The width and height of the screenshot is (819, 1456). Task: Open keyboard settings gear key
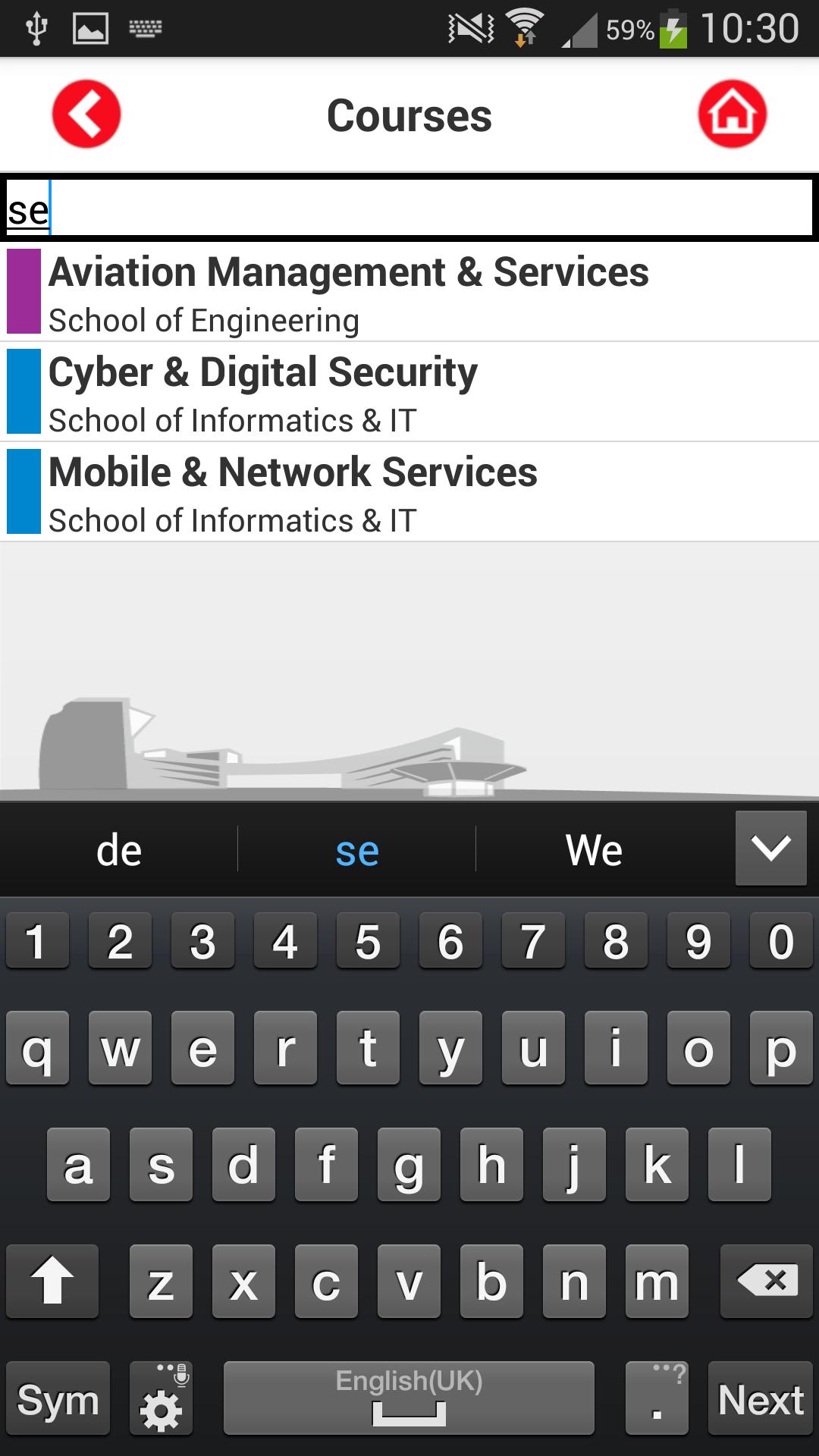coord(162,1398)
